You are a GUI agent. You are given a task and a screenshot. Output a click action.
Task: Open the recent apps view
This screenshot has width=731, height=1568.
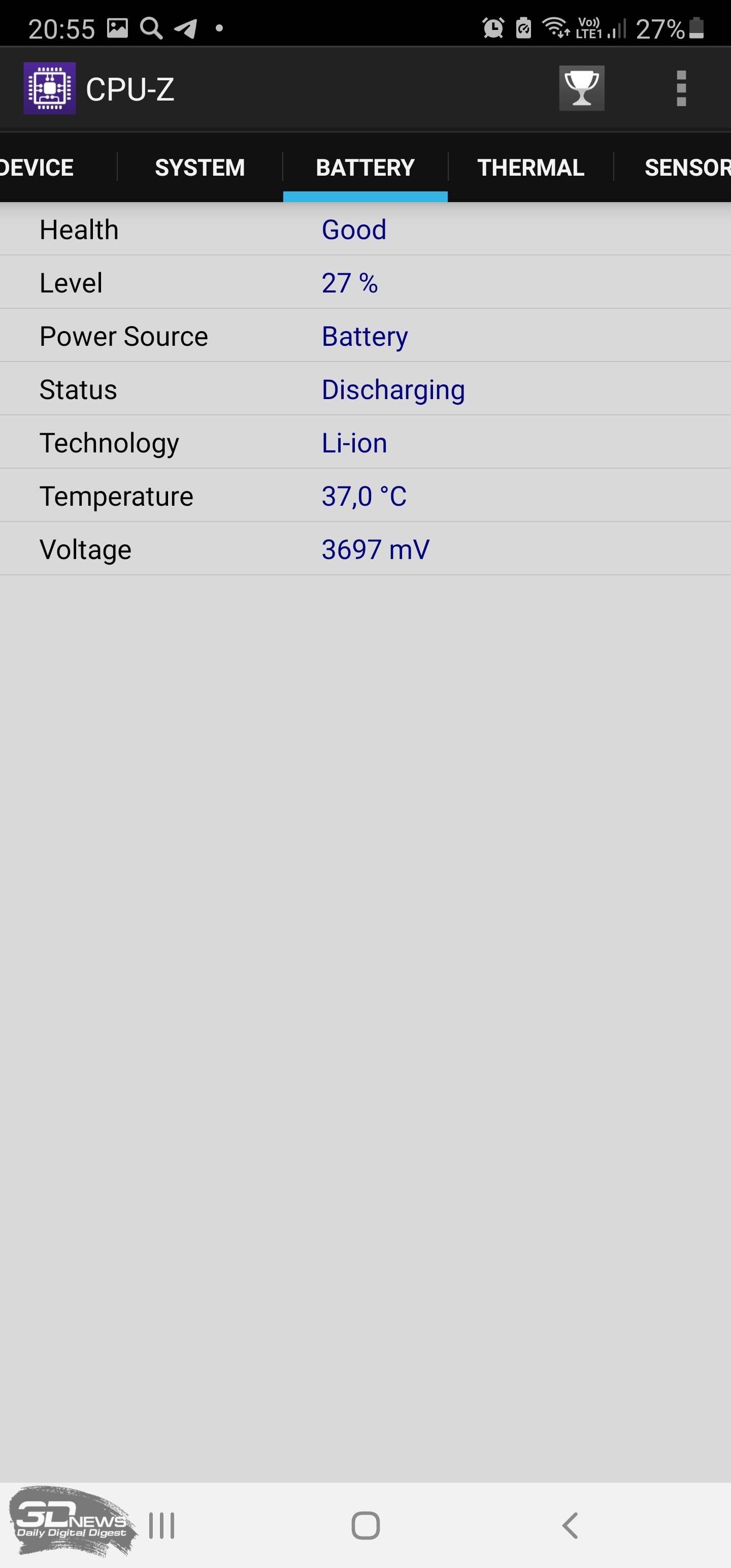coord(162,1525)
